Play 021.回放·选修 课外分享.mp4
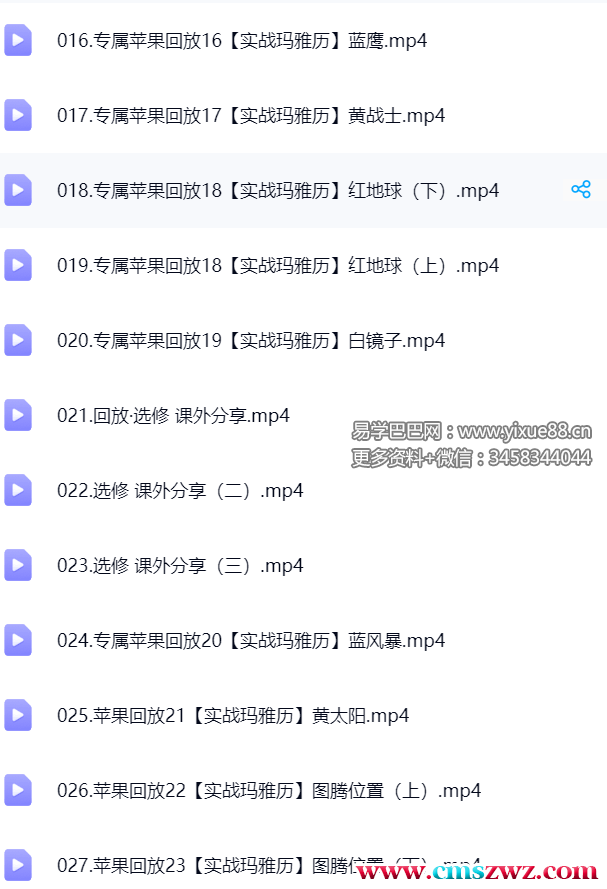Image resolution: width=607 pixels, height=889 pixels. click(173, 416)
